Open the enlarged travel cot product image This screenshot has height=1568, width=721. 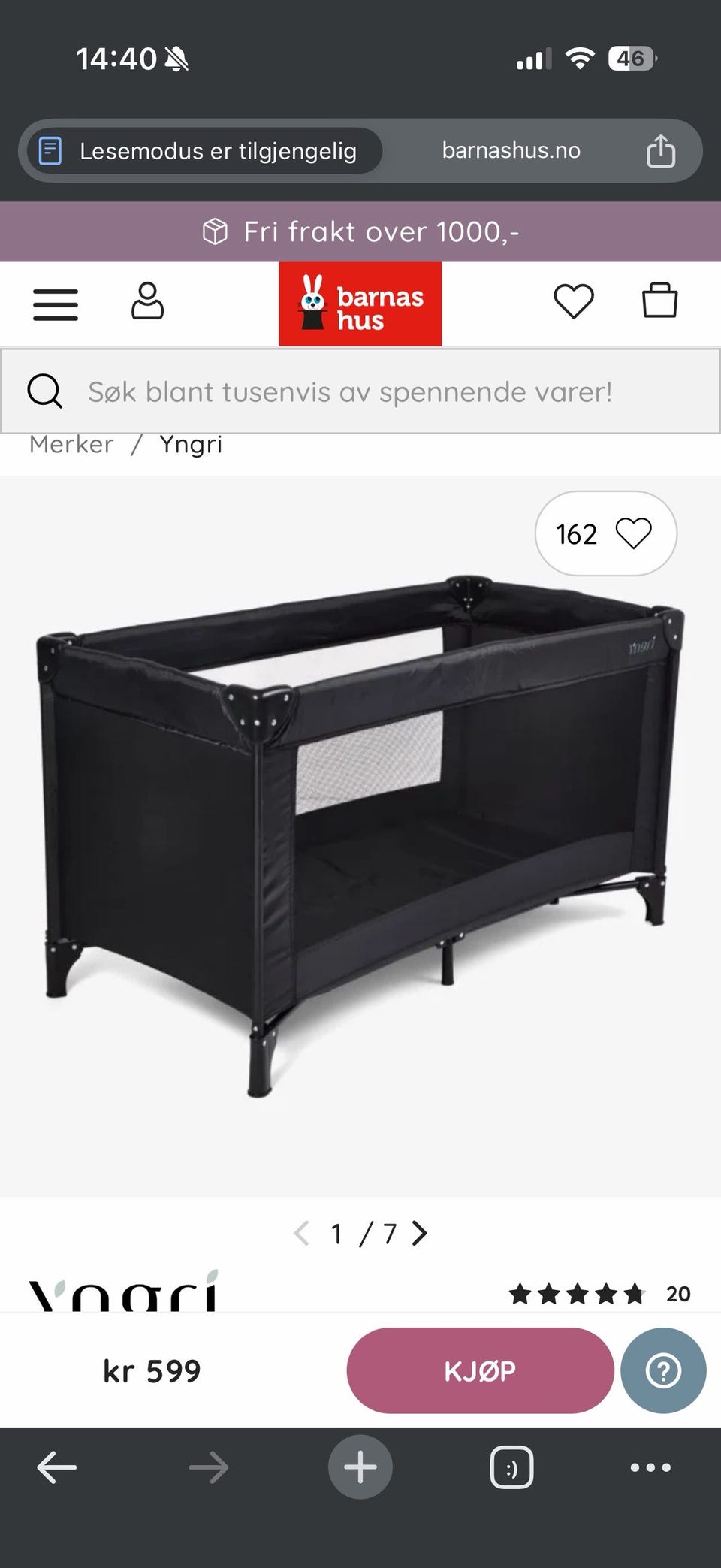(x=360, y=836)
